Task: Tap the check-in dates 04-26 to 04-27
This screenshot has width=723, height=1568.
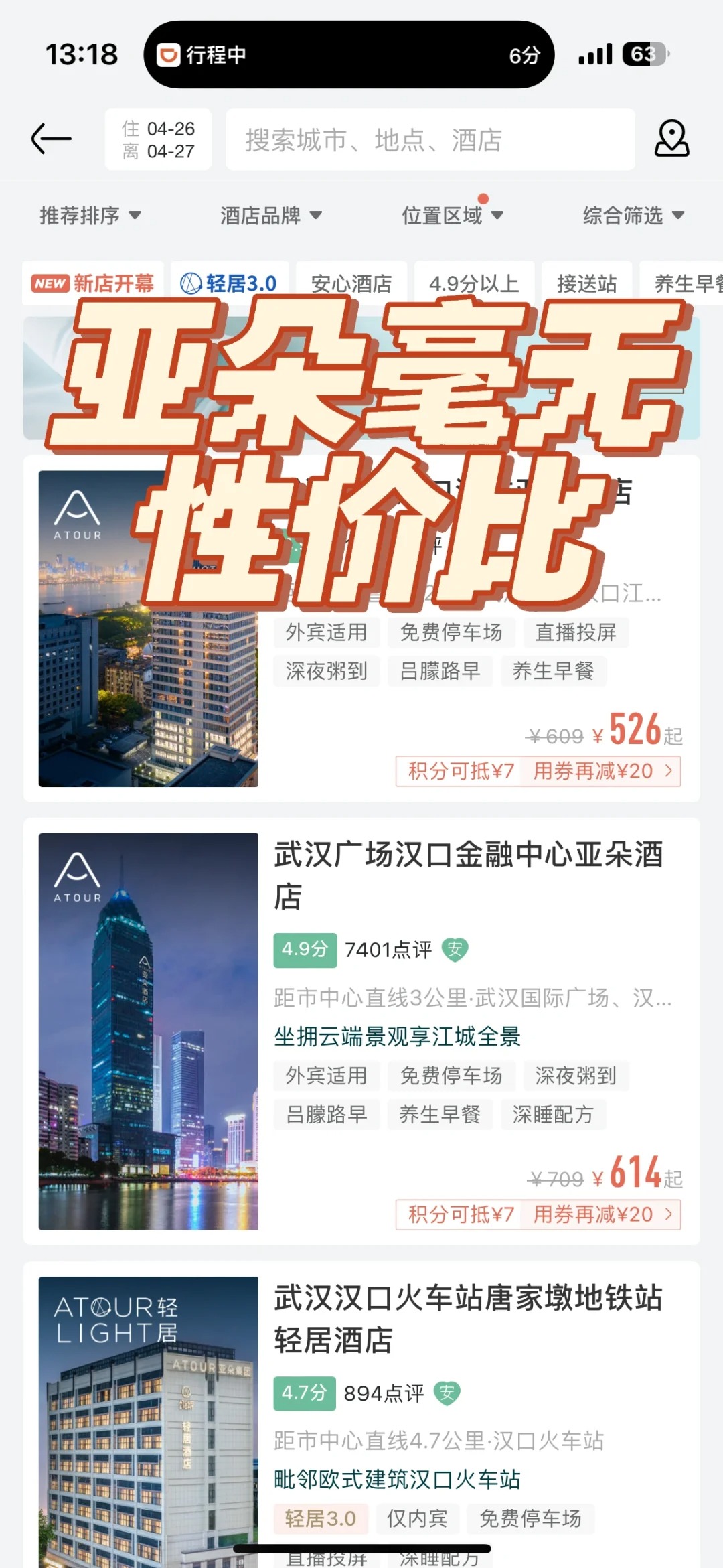Action: click(159, 139)
